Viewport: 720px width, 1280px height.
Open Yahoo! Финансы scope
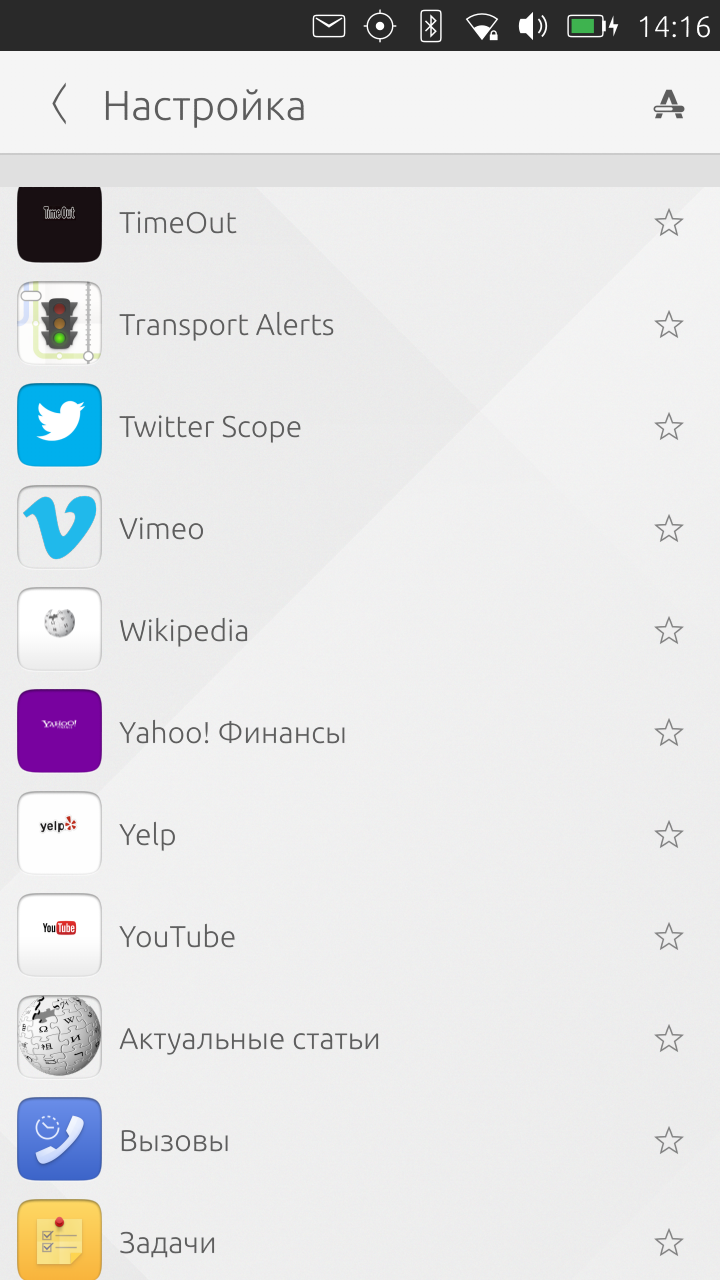(x=233, y=733)
